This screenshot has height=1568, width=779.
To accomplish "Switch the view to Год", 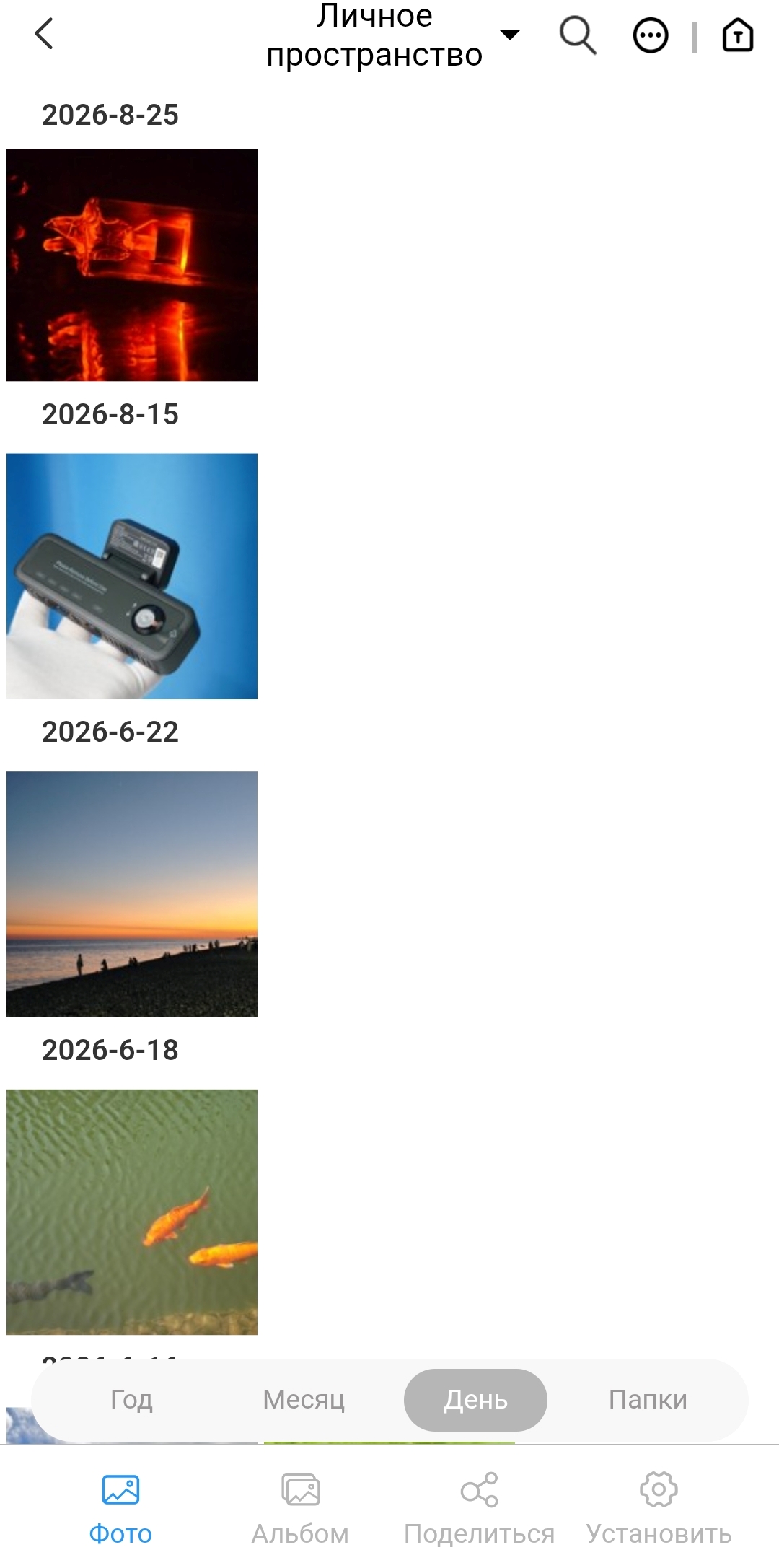I will coord(131,1399).
